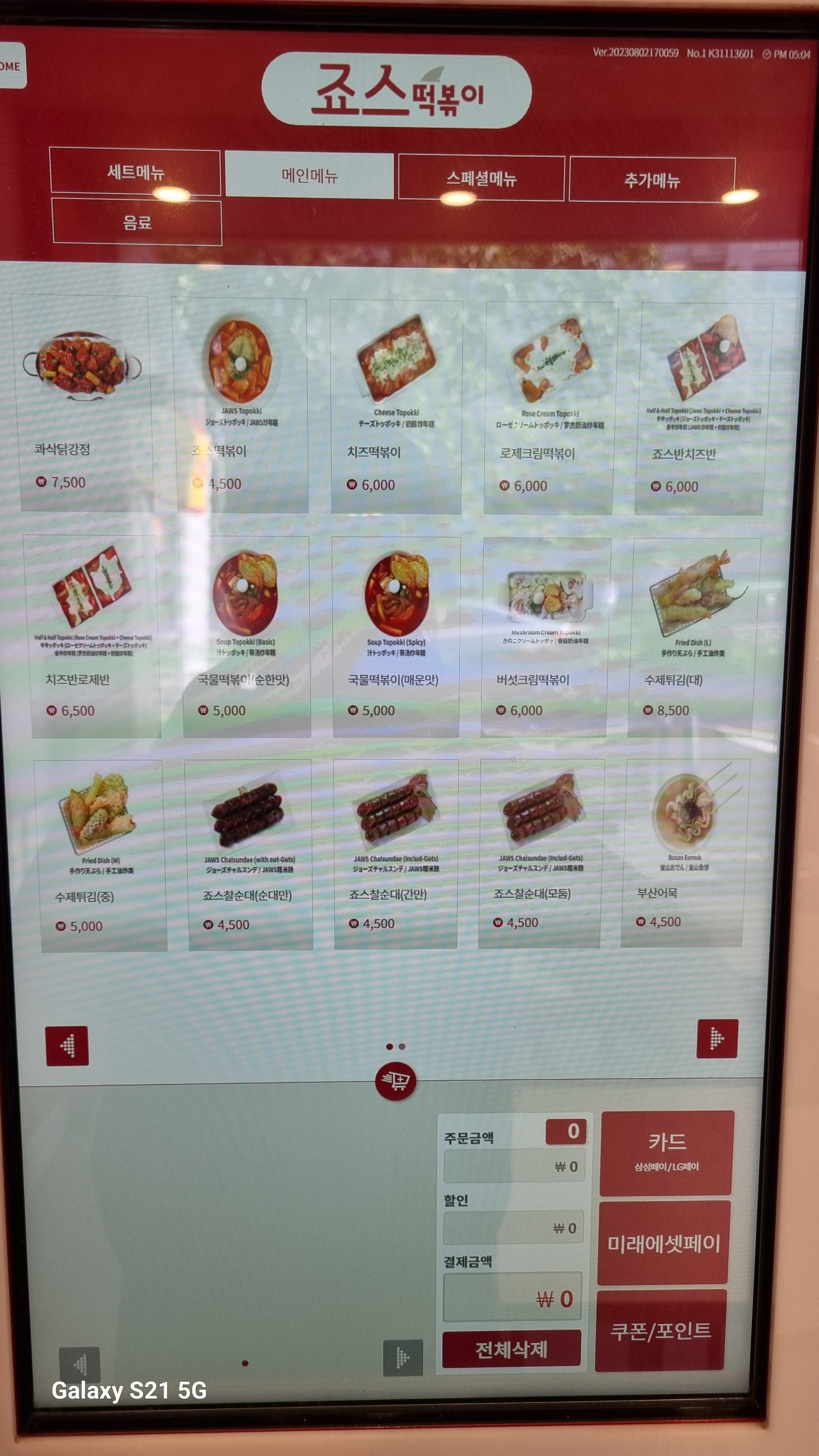Clear the order with 전체삭제
Image resolution: width=819 pixels, height=1456 pixels.
[511, 1349]
